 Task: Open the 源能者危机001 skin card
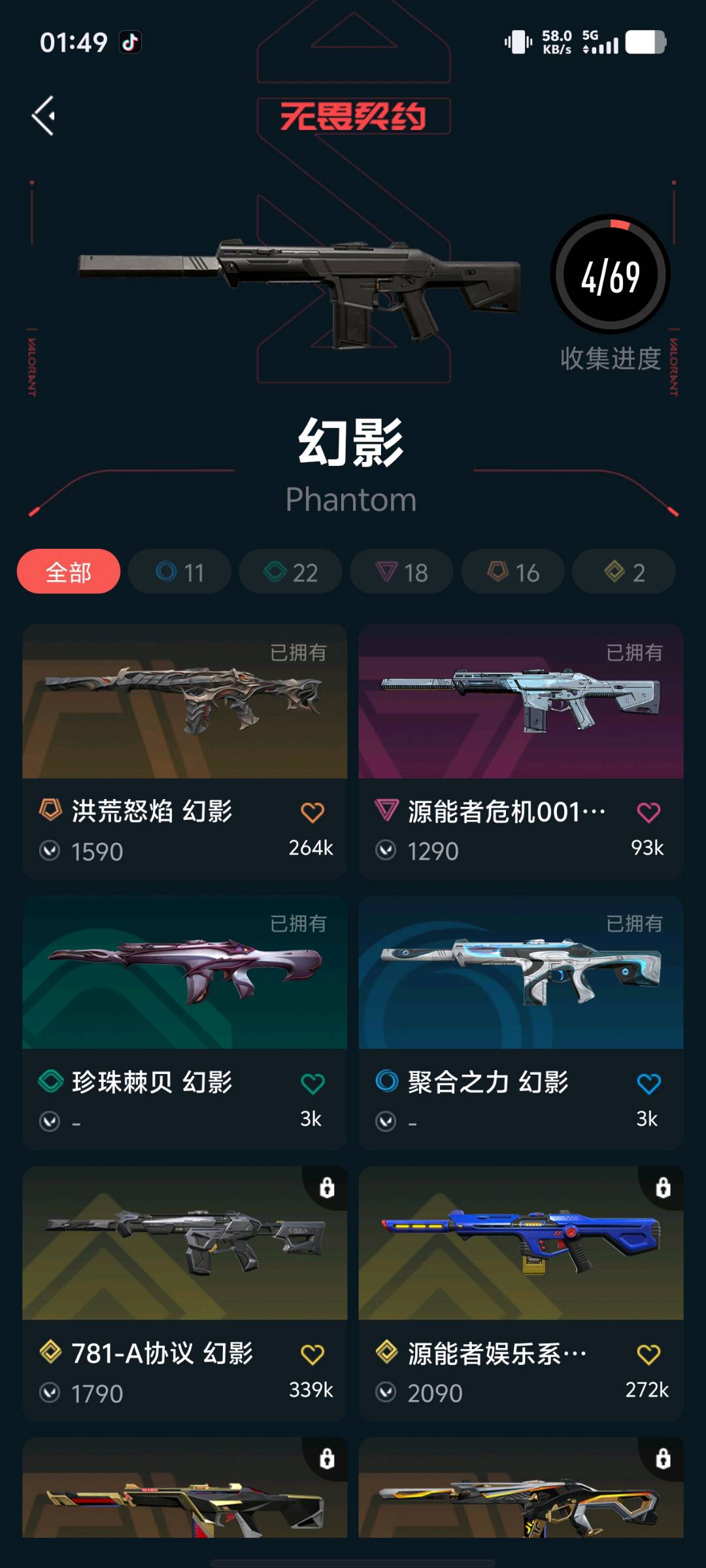click(521, 702)
